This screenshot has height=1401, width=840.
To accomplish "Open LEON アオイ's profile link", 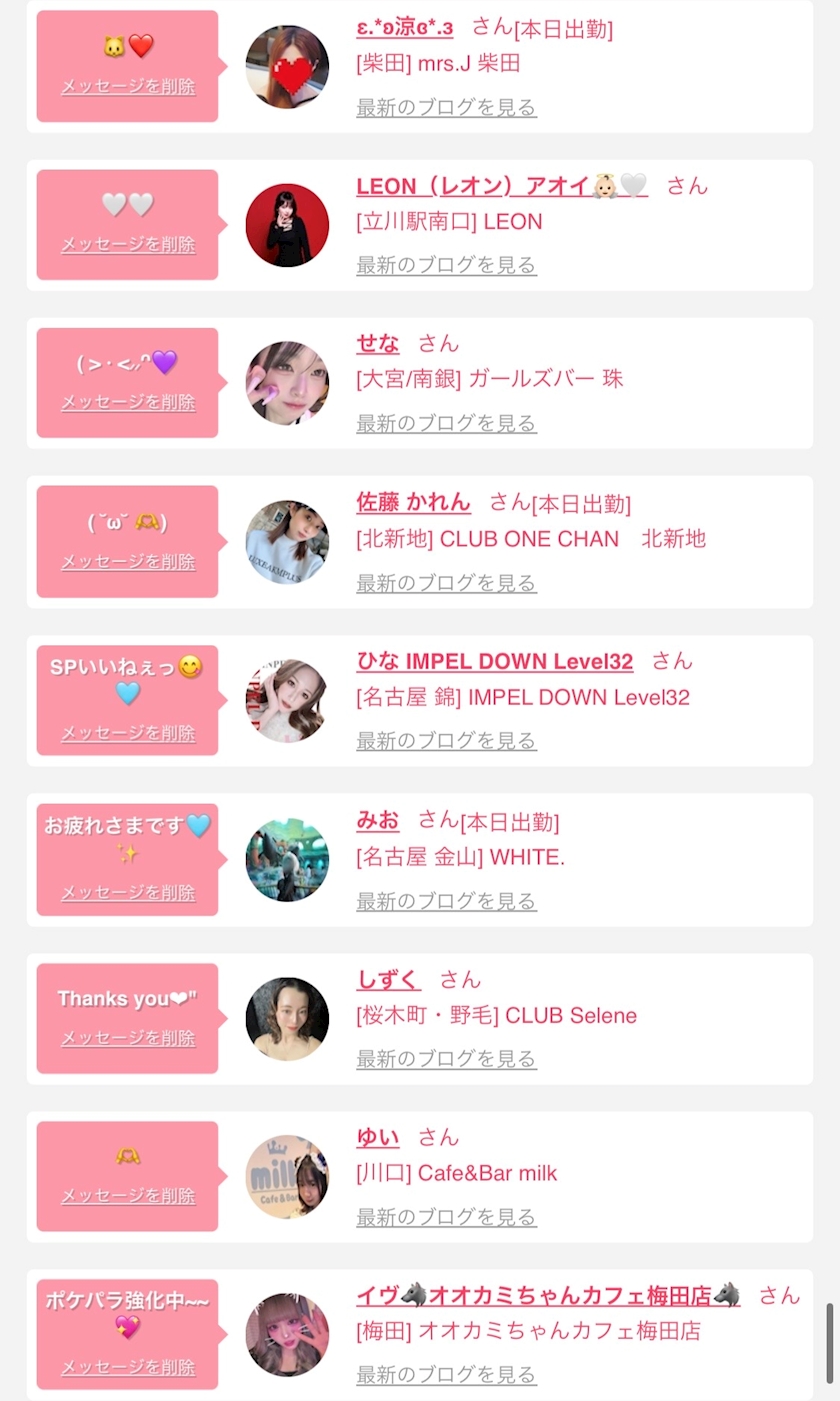I will click(x=502, y=185).
